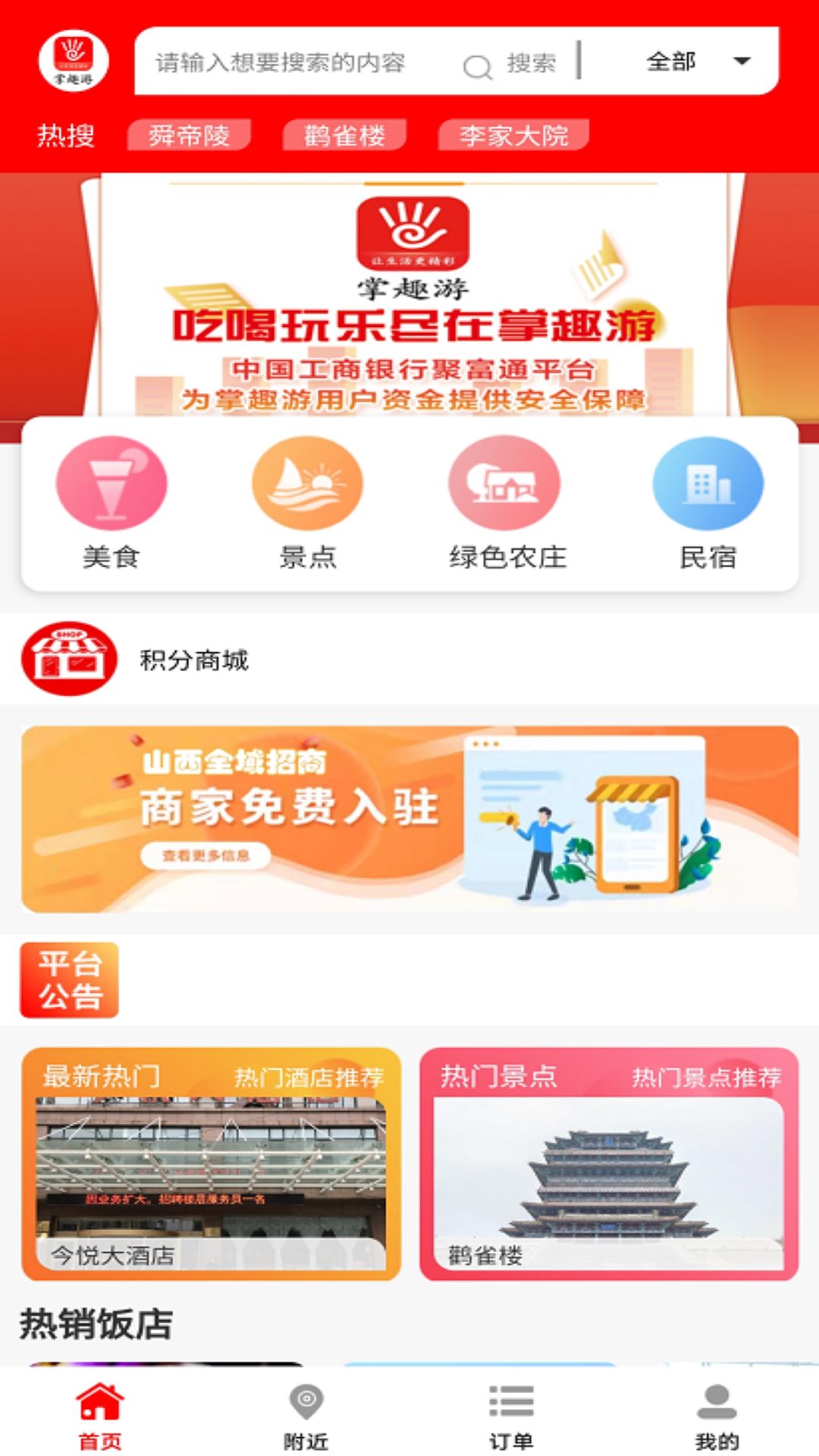Expand the 全部 category dropdown

[x=698, y=61]
